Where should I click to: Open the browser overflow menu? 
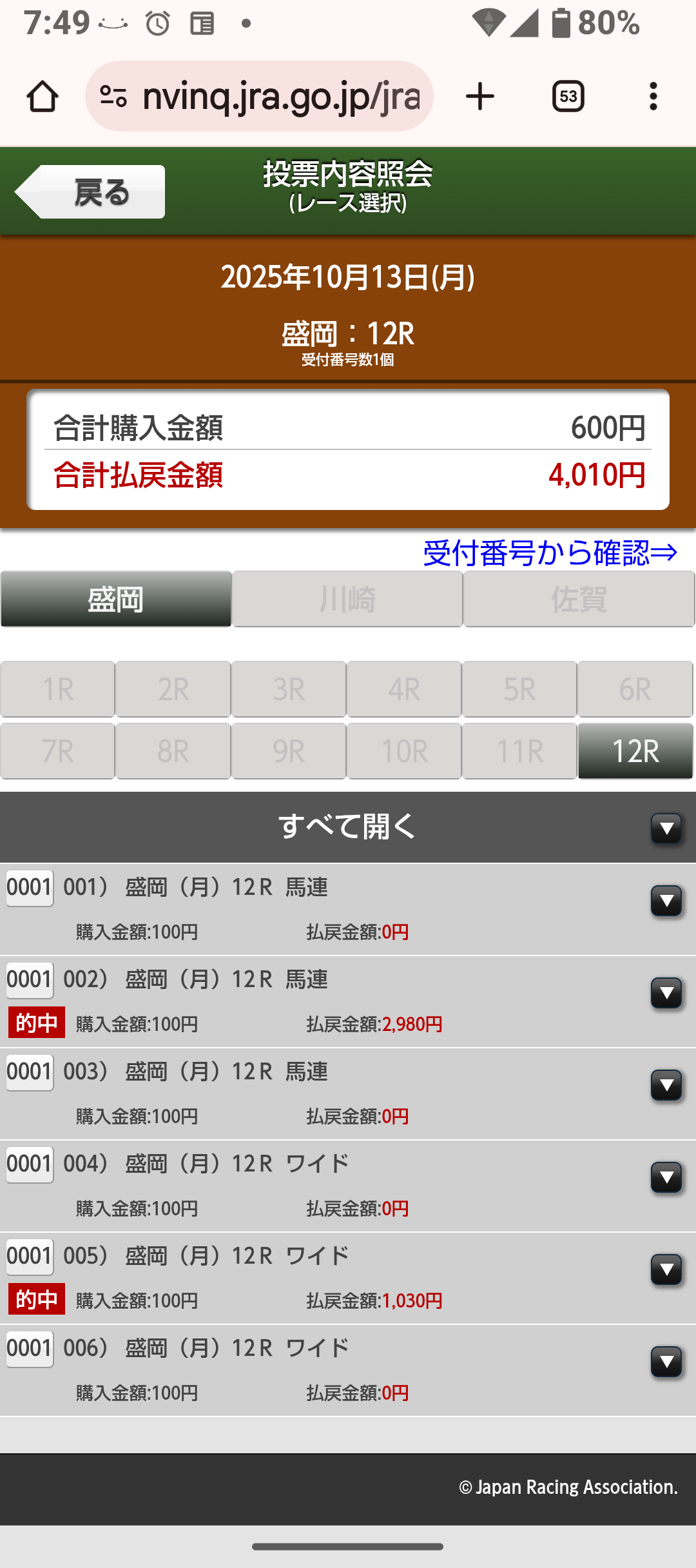pos(653,97)
